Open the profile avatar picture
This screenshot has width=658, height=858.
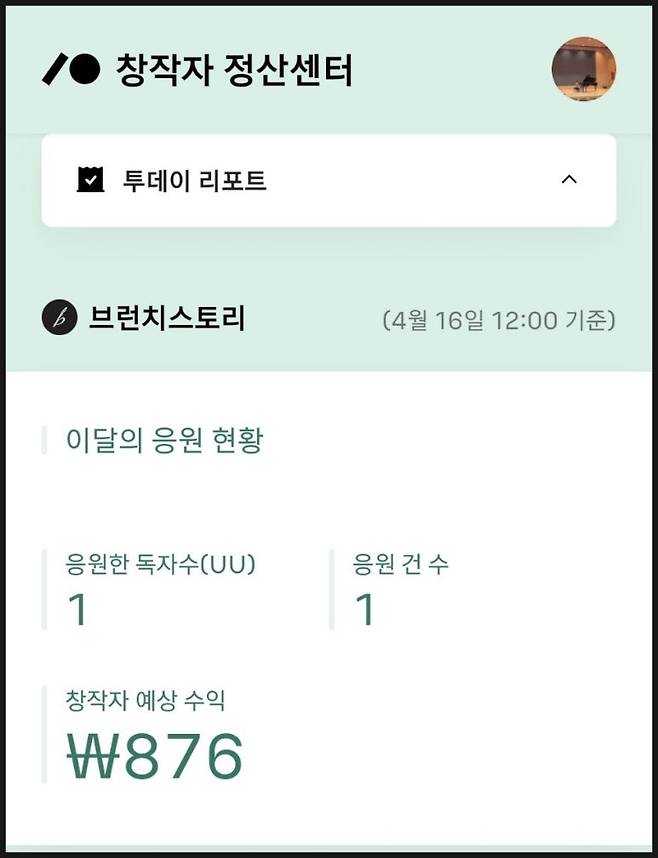(583, 69)
